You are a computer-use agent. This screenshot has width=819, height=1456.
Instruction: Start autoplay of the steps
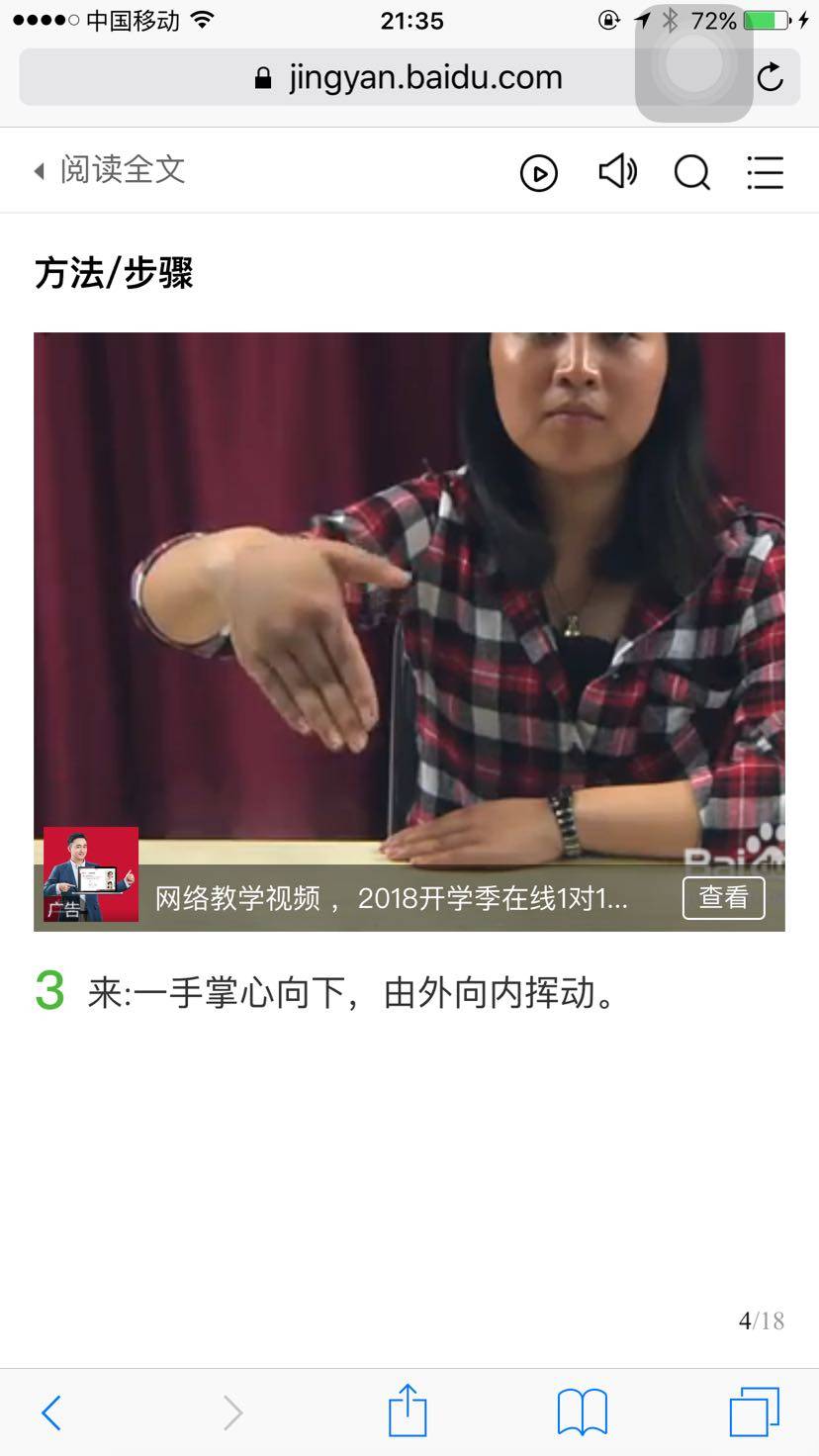point(539,173)
